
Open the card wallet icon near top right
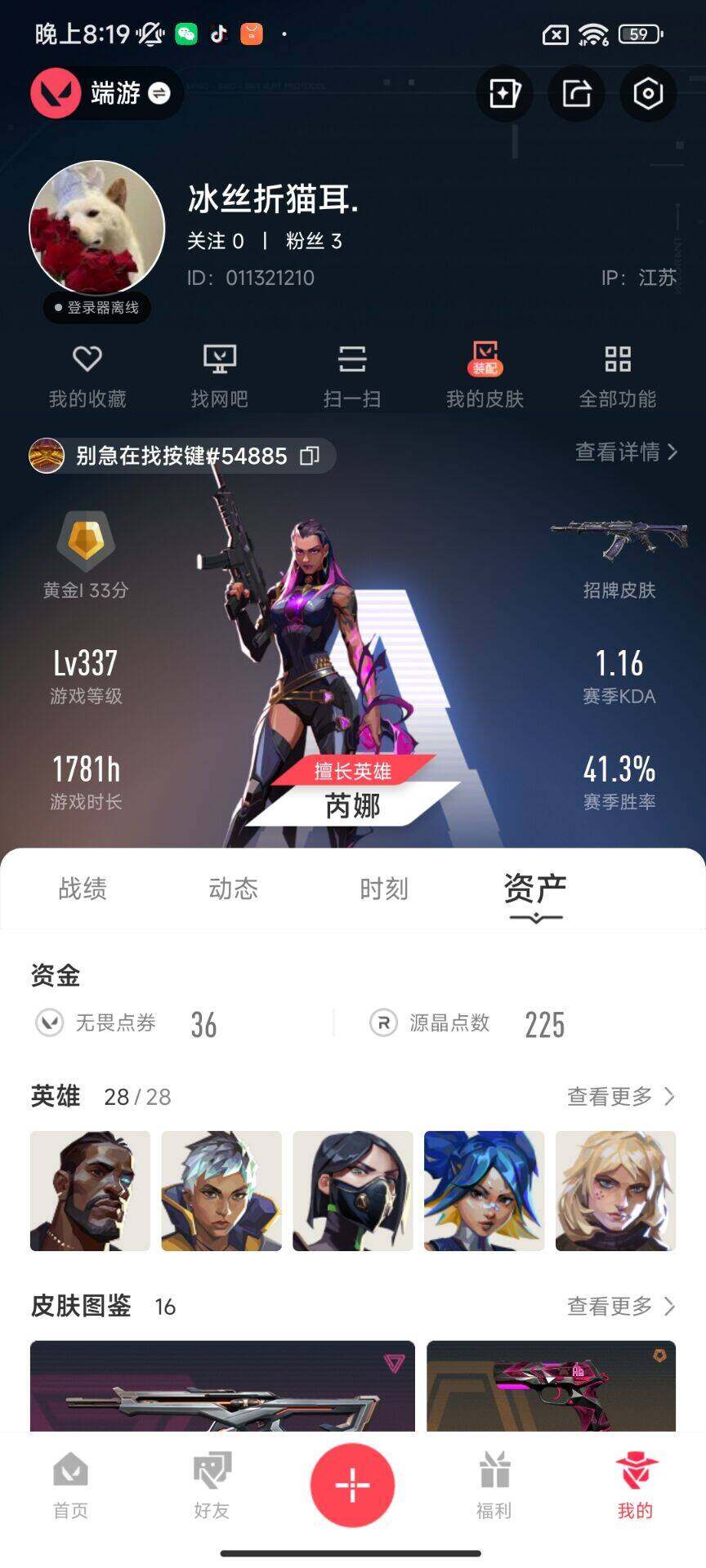(504, 93)
